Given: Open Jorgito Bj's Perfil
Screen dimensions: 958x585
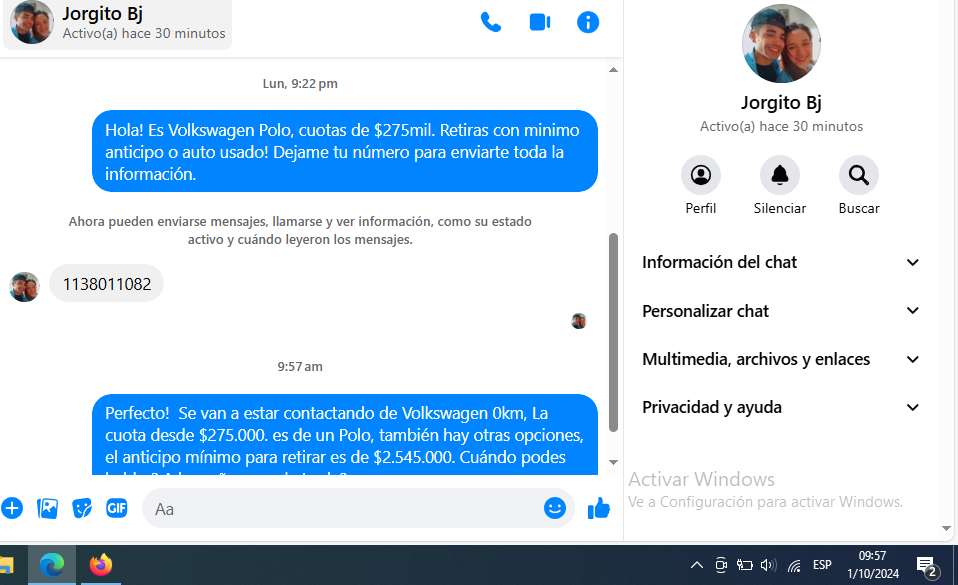Looking at the screenshot, I should [701, 176].
